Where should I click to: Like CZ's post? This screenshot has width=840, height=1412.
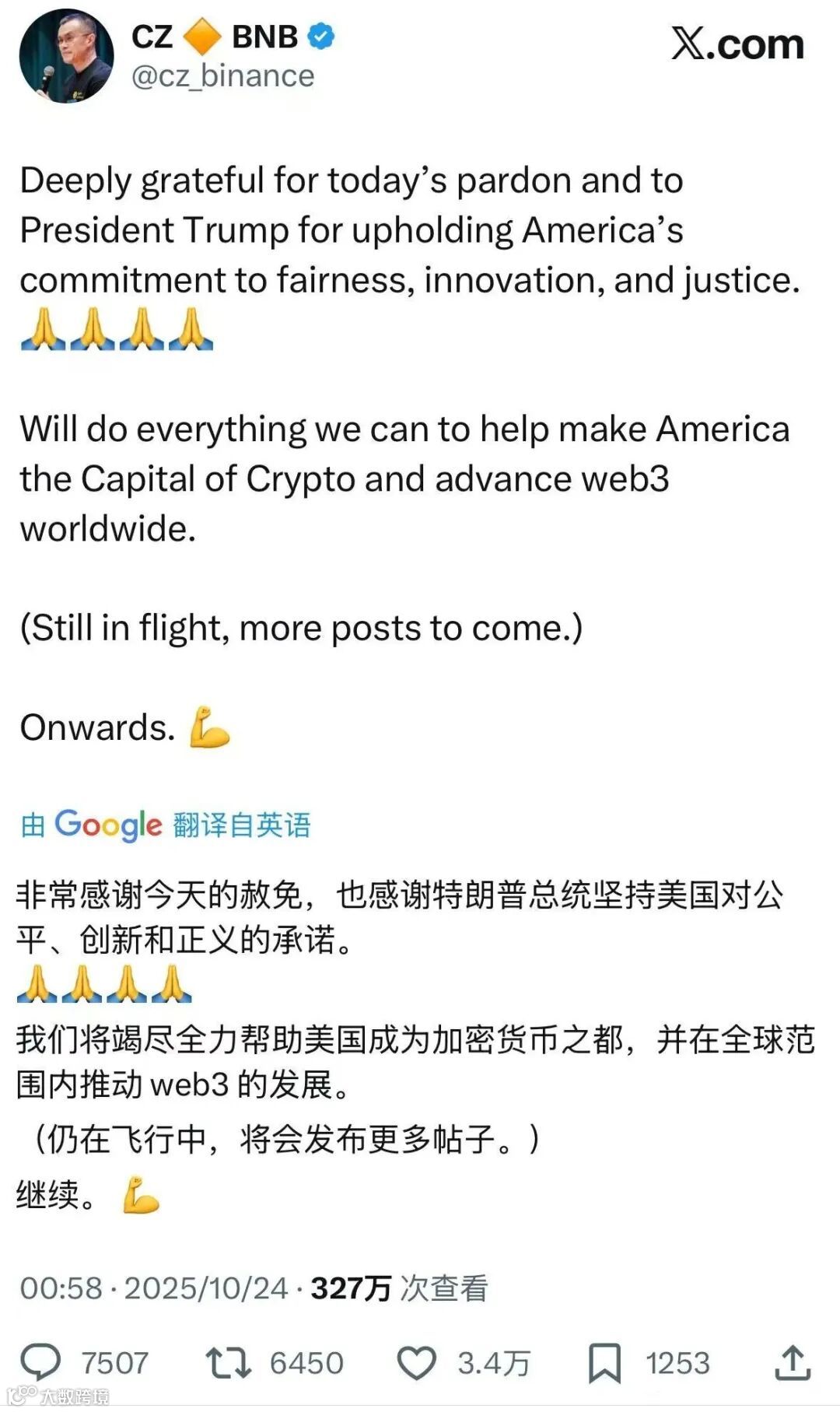click(x=417, y=1362)
